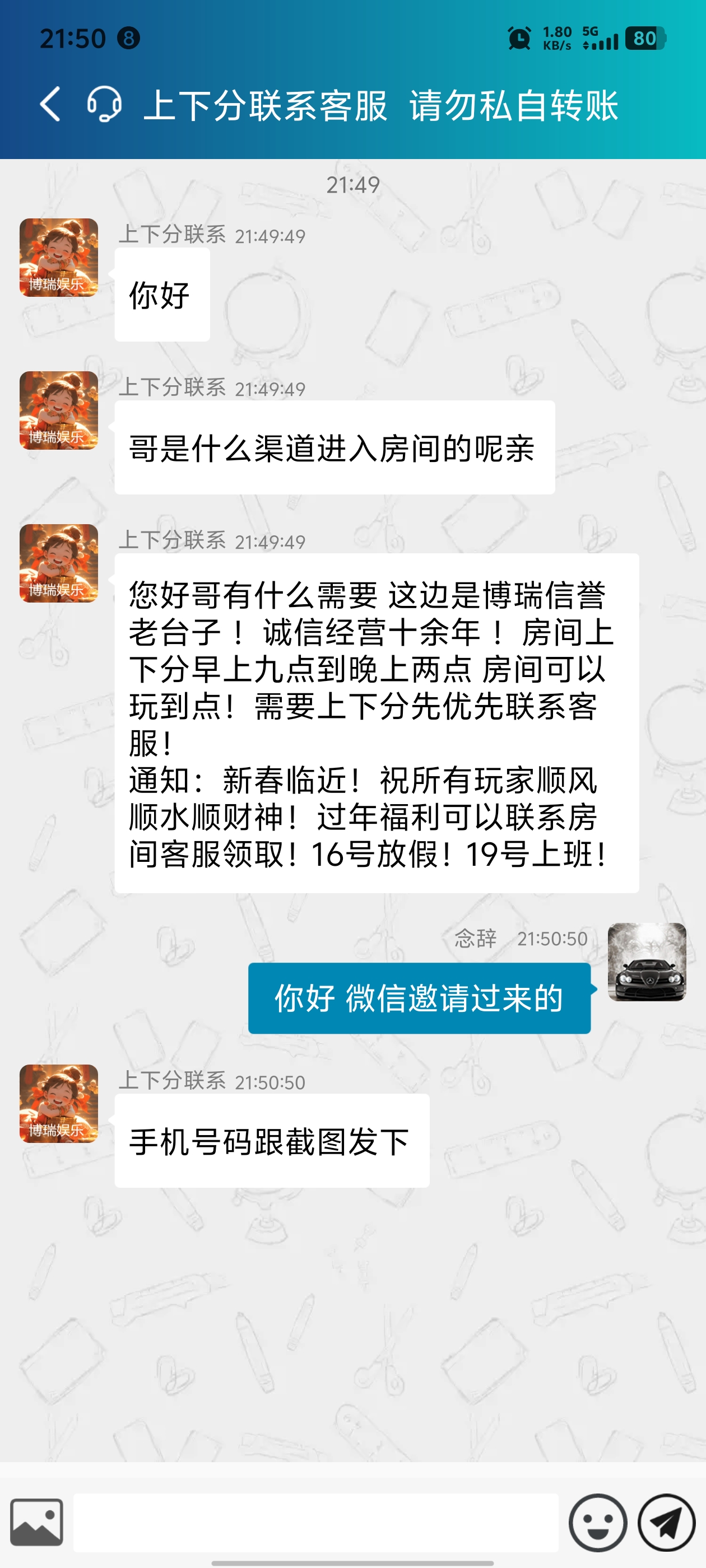The height and width of the screenshot is (1568, 706).
Task: Focus the message text input field
Action: [315, 1522]
